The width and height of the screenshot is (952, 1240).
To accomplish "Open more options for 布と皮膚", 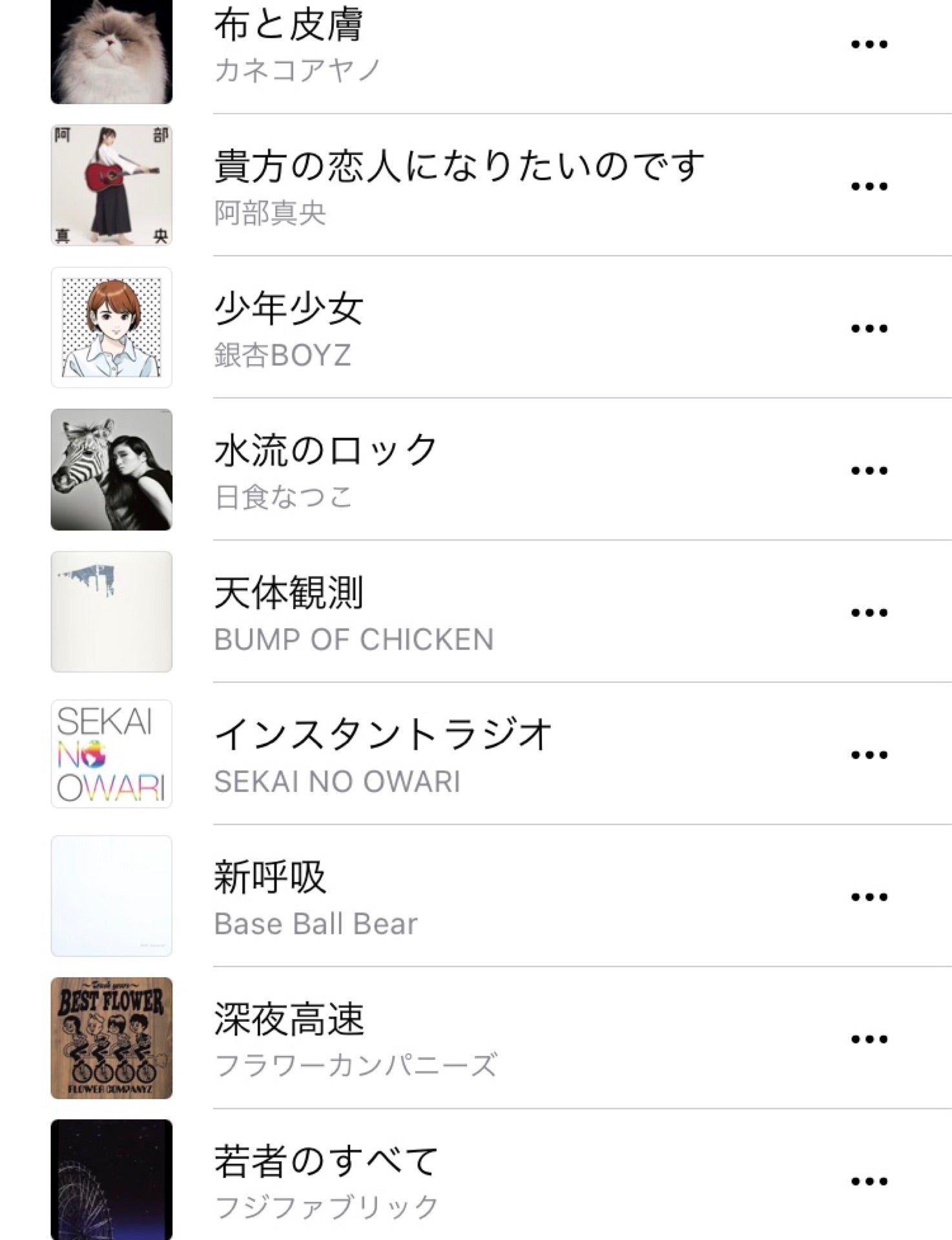I will click(869, 45).
